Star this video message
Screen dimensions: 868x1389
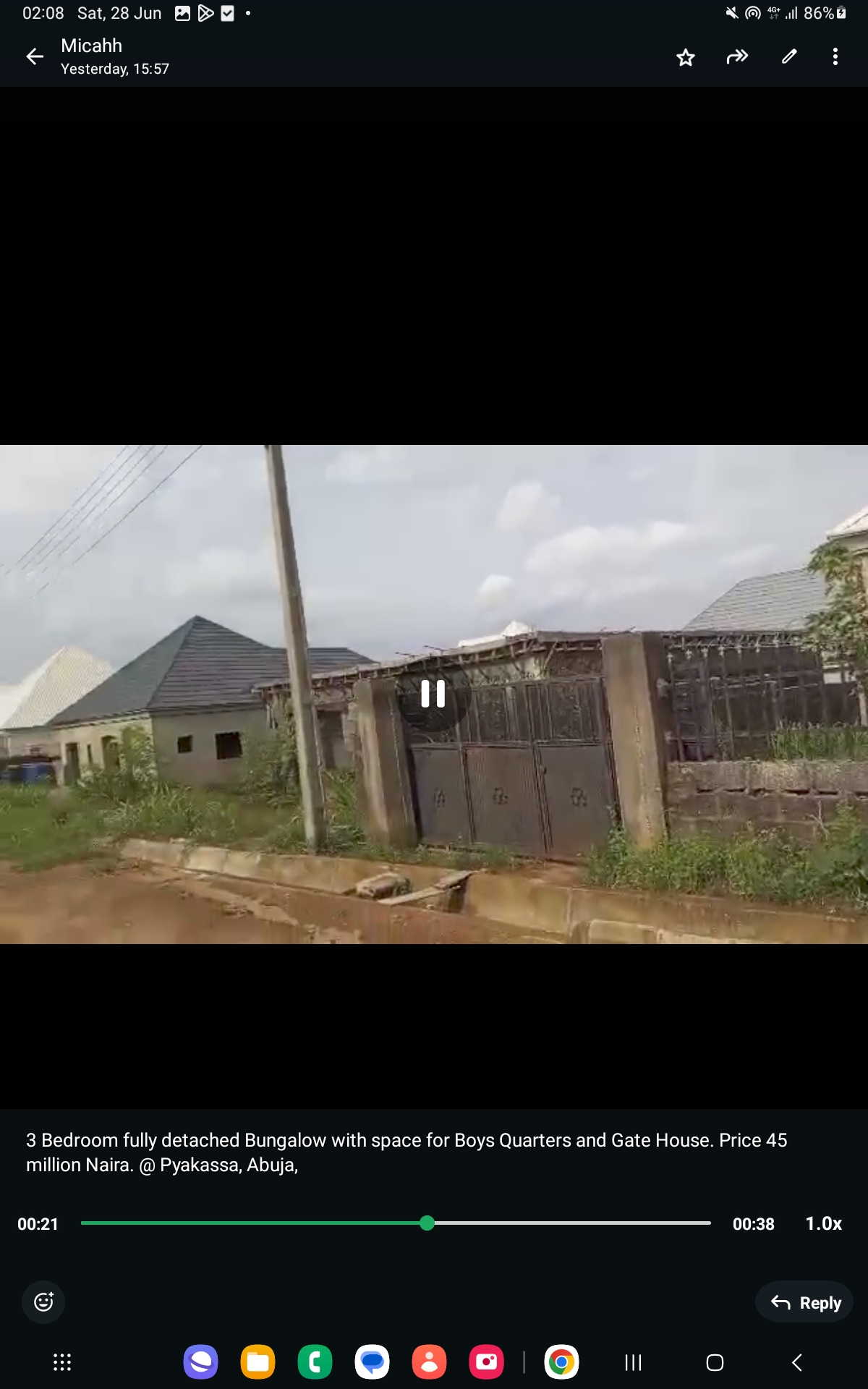(686, 56)
